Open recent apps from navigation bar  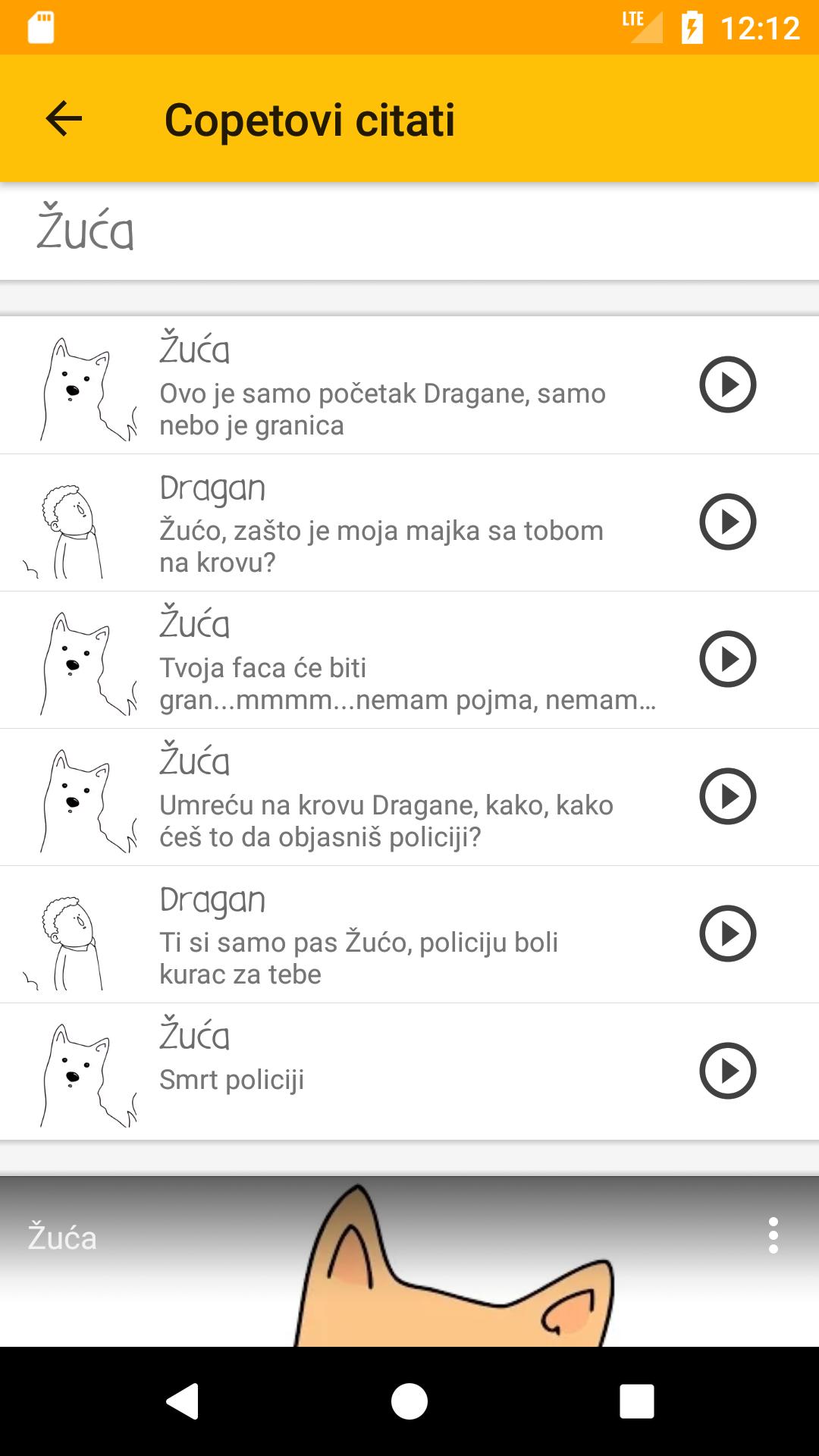pyautogui.click(x=636, y=1401)
